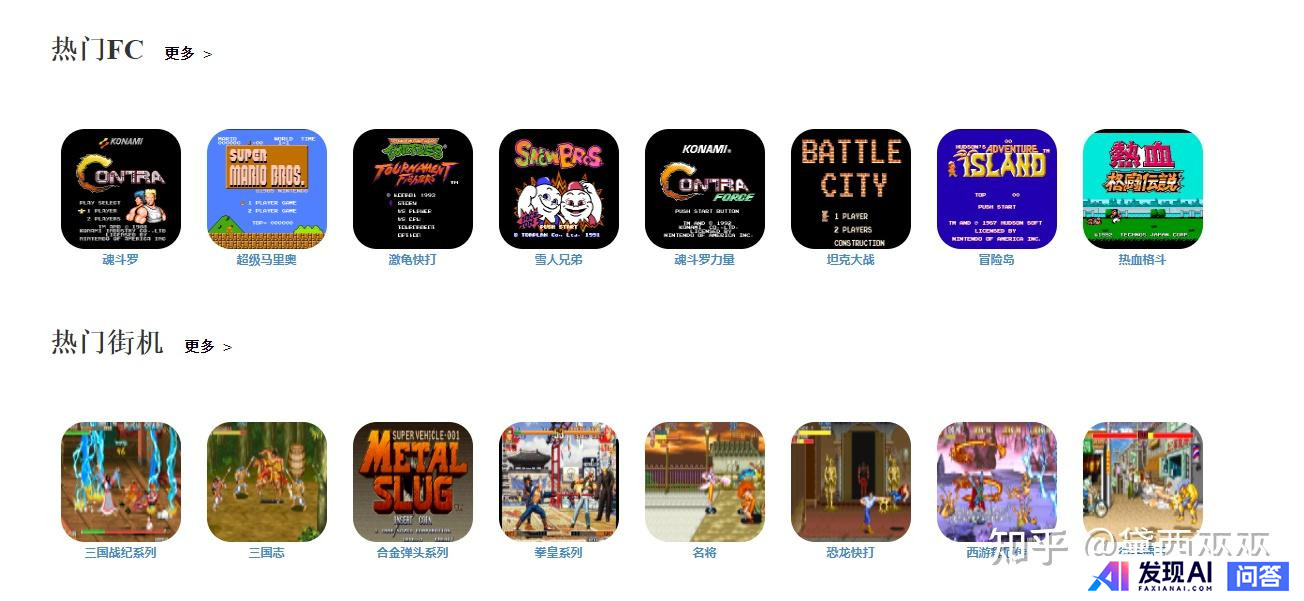This screenshot has width=1304, height=601.
Task: Open the 三国战纪系列 arcade tile
Action: 121,482
